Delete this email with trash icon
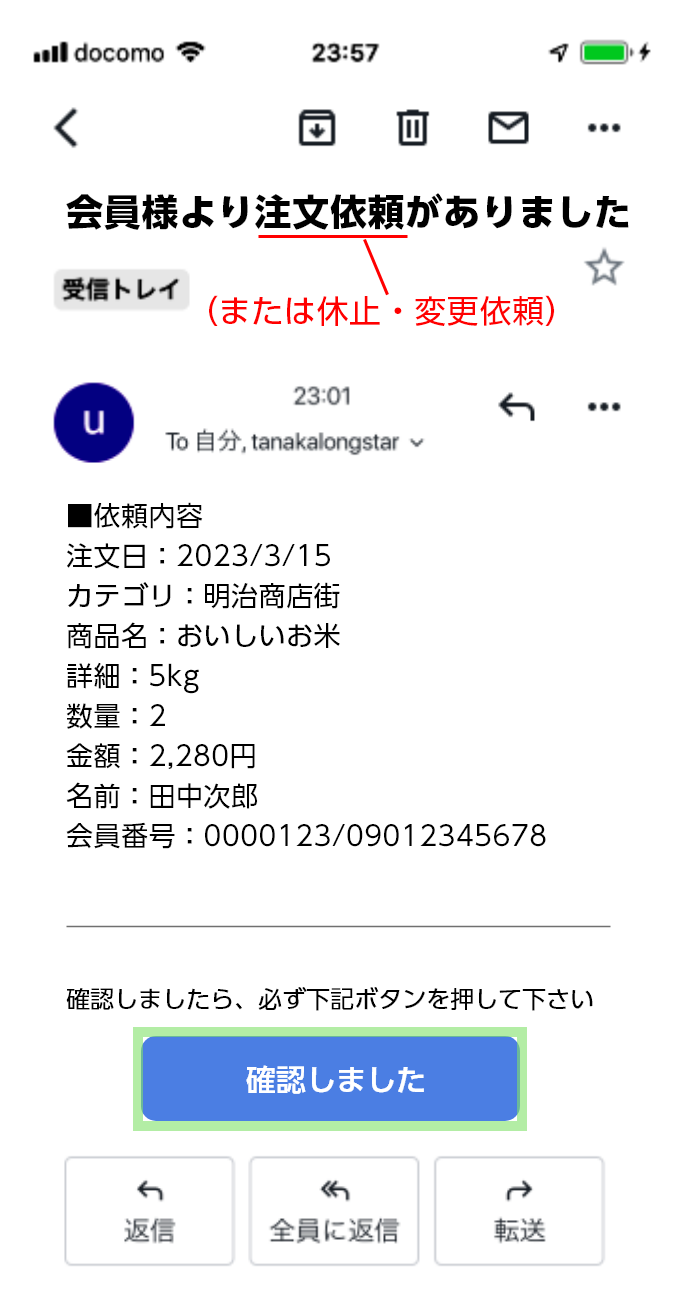Screen dimensions: 697x1302 pos(413,128)
